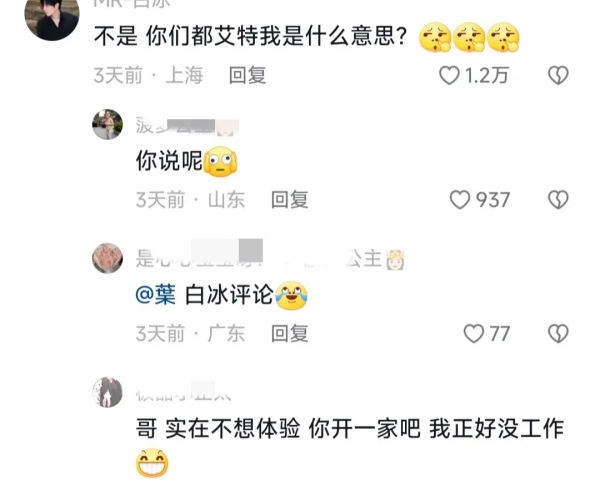The image size is (600, 486).
Task: Reply to the comment from 上海
Action: [247, 75]
